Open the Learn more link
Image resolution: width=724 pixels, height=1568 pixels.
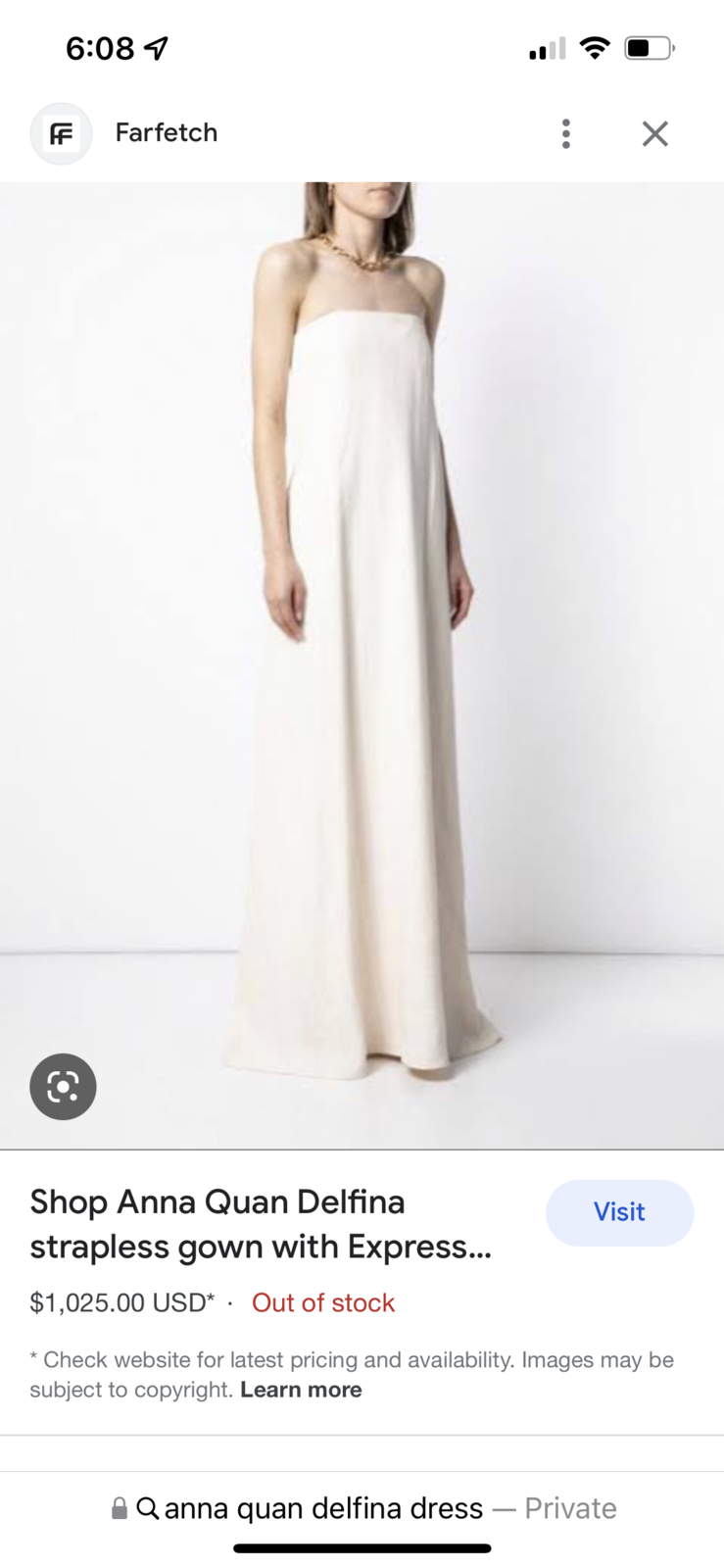tap(301, 1390)
